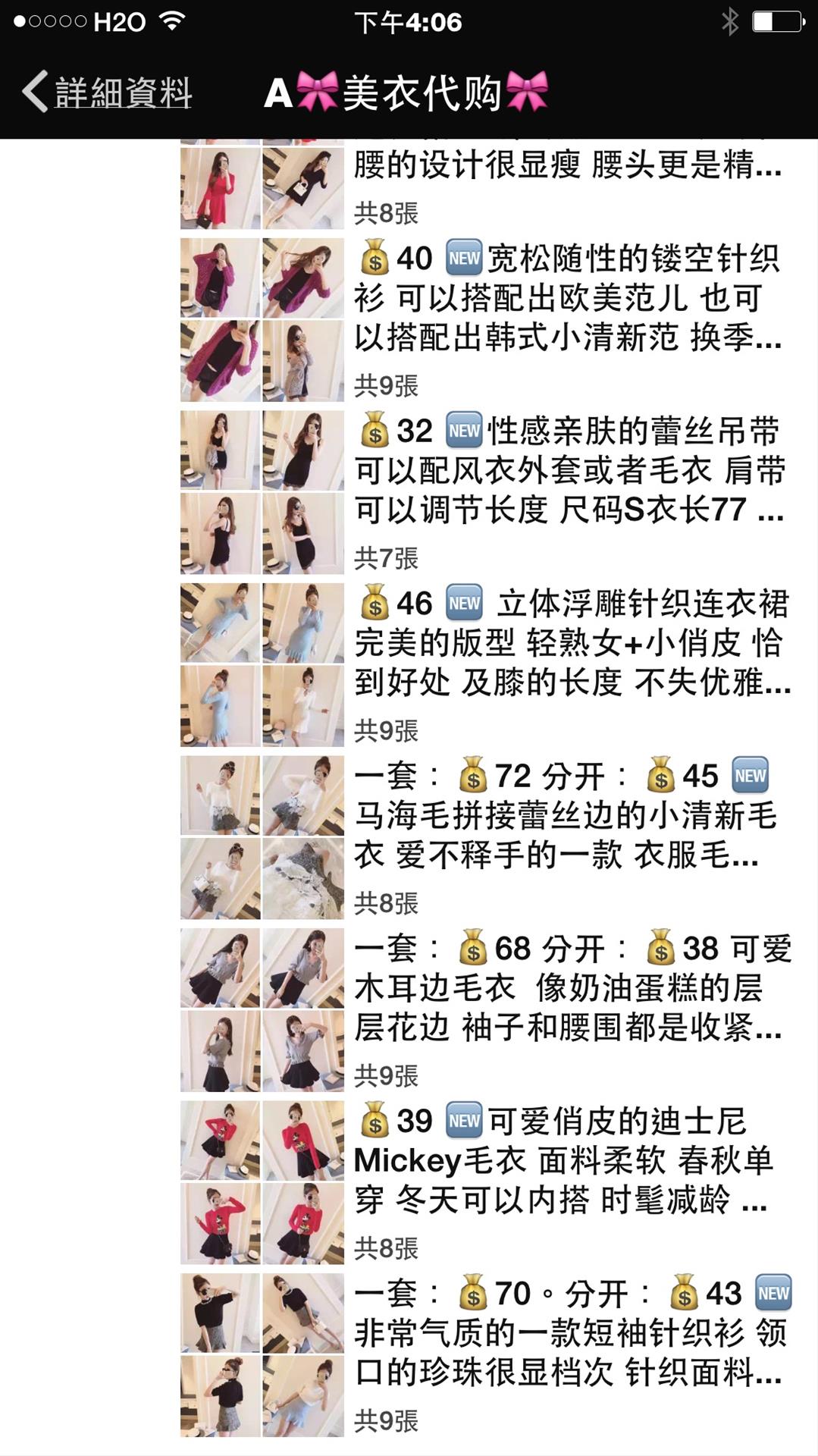The height and width of the screenshot is (1456, 818).
Task: Open the 短袖针织衫 pearl collar post
Action: pyautogui.click(x=569, y=1333)
